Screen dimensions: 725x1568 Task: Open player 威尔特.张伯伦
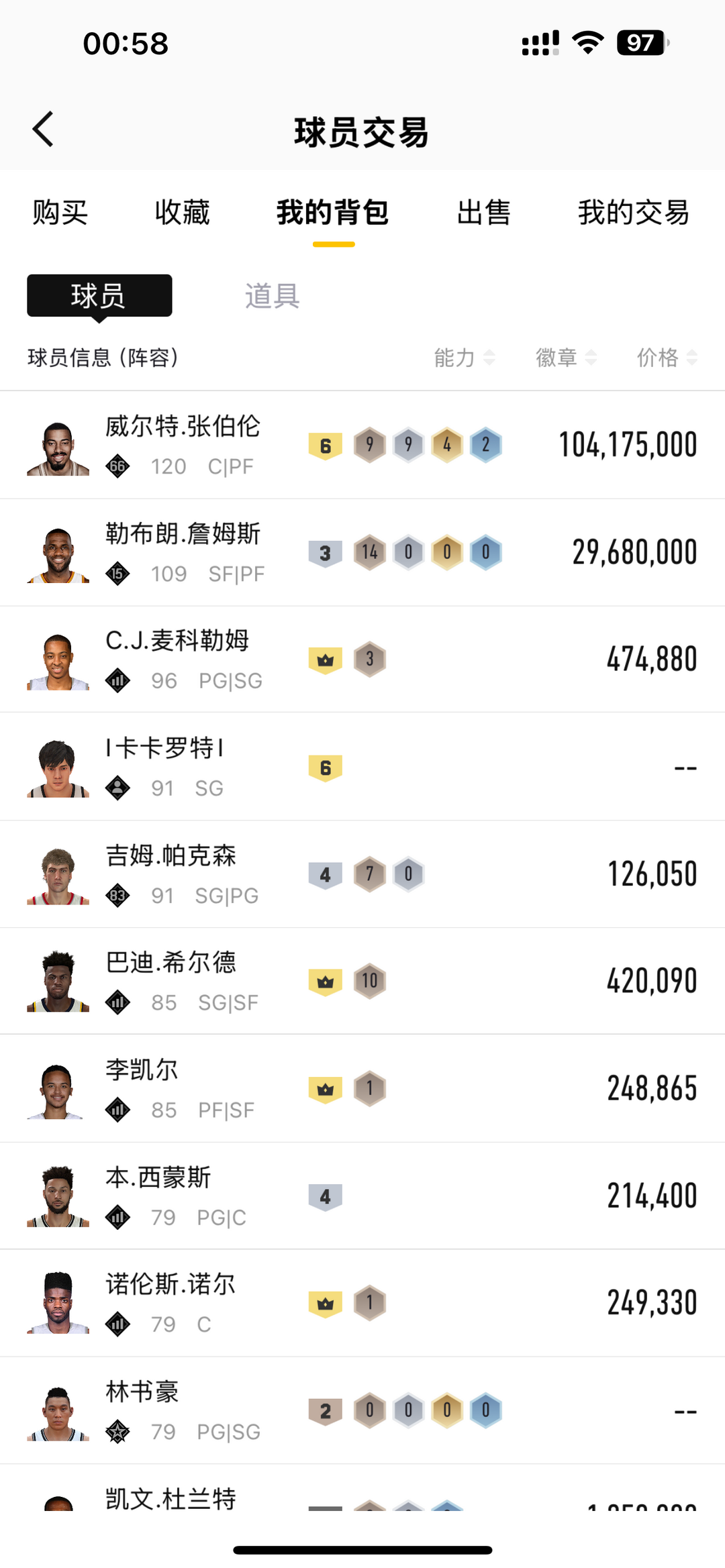coord(362,445)
